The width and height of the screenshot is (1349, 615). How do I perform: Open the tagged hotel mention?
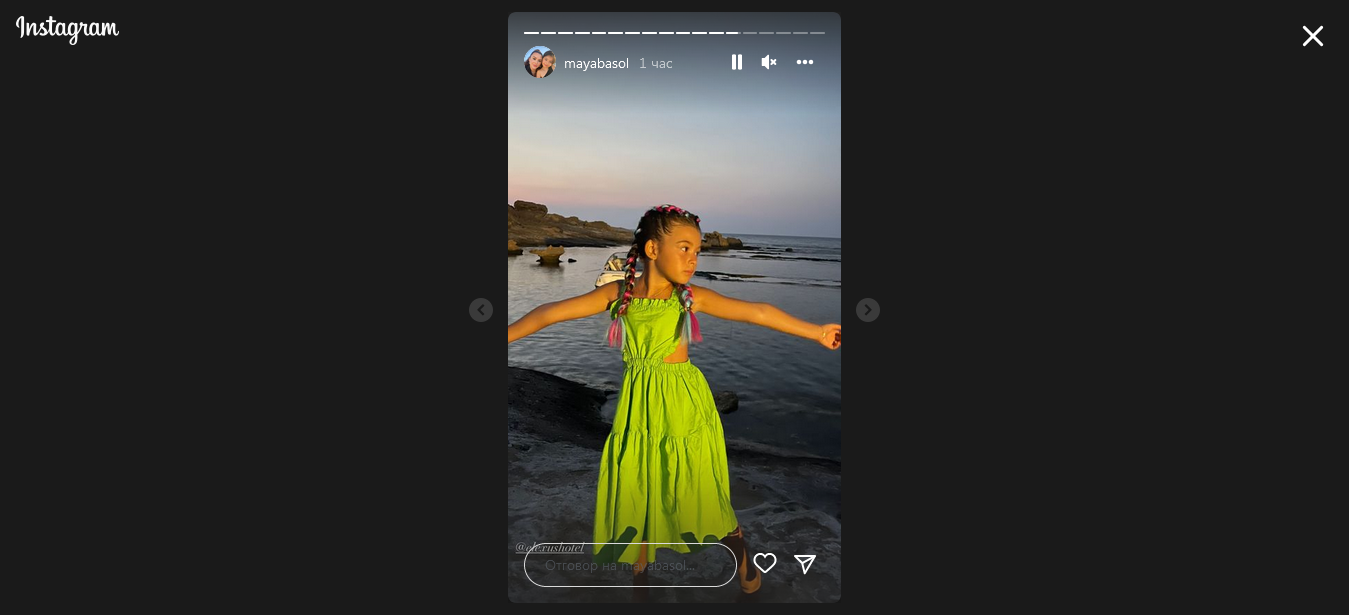[x=549, y=548]
